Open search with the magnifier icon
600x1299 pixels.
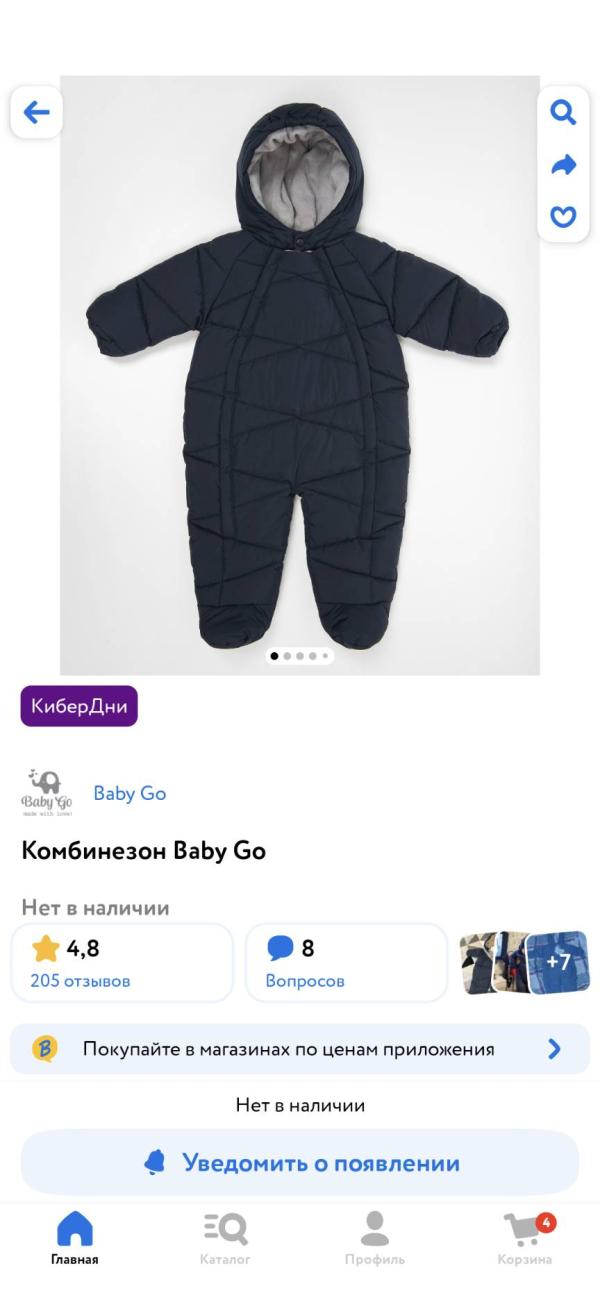pyautogui.click(x=564, y=112)
